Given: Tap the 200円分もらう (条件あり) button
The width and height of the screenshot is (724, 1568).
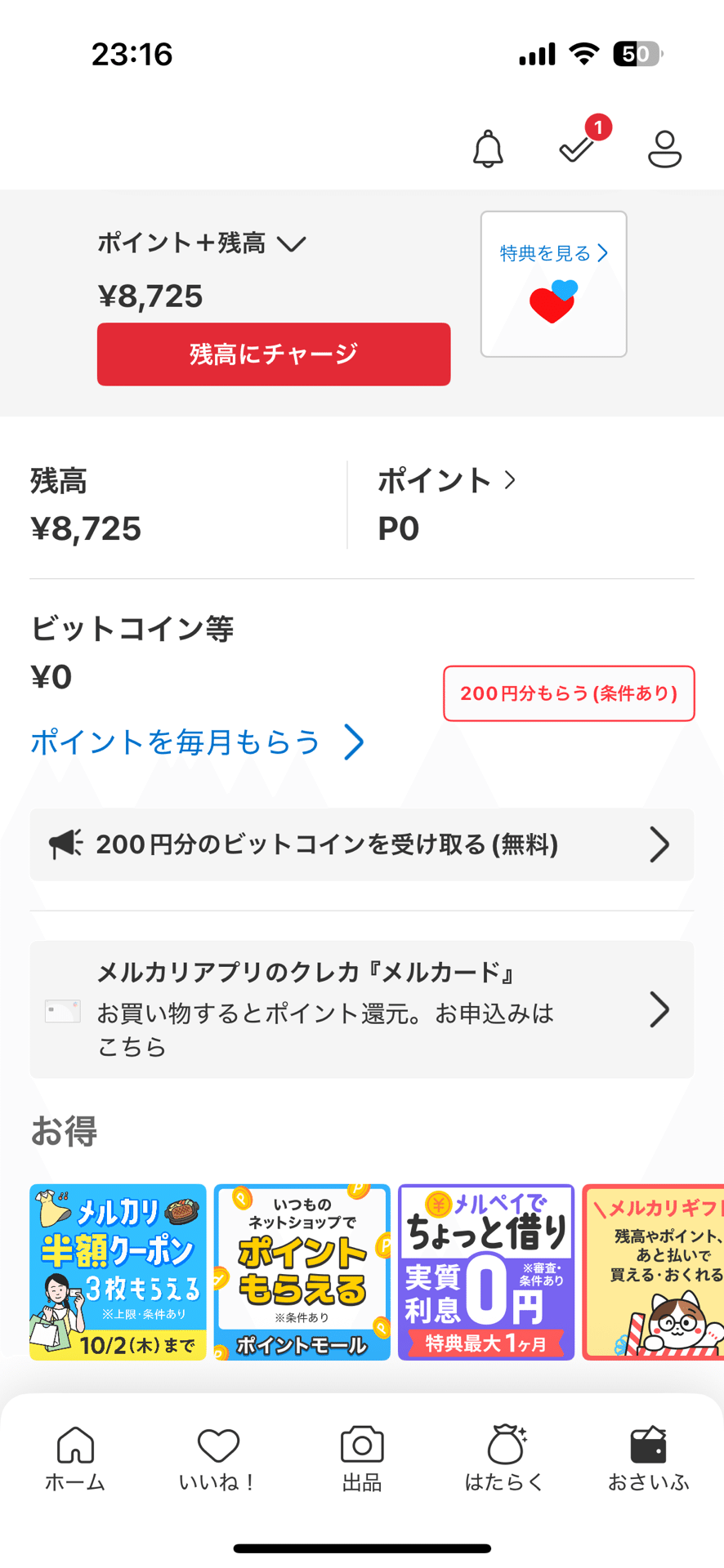Looking at the screenshot, I should point(569,693).
